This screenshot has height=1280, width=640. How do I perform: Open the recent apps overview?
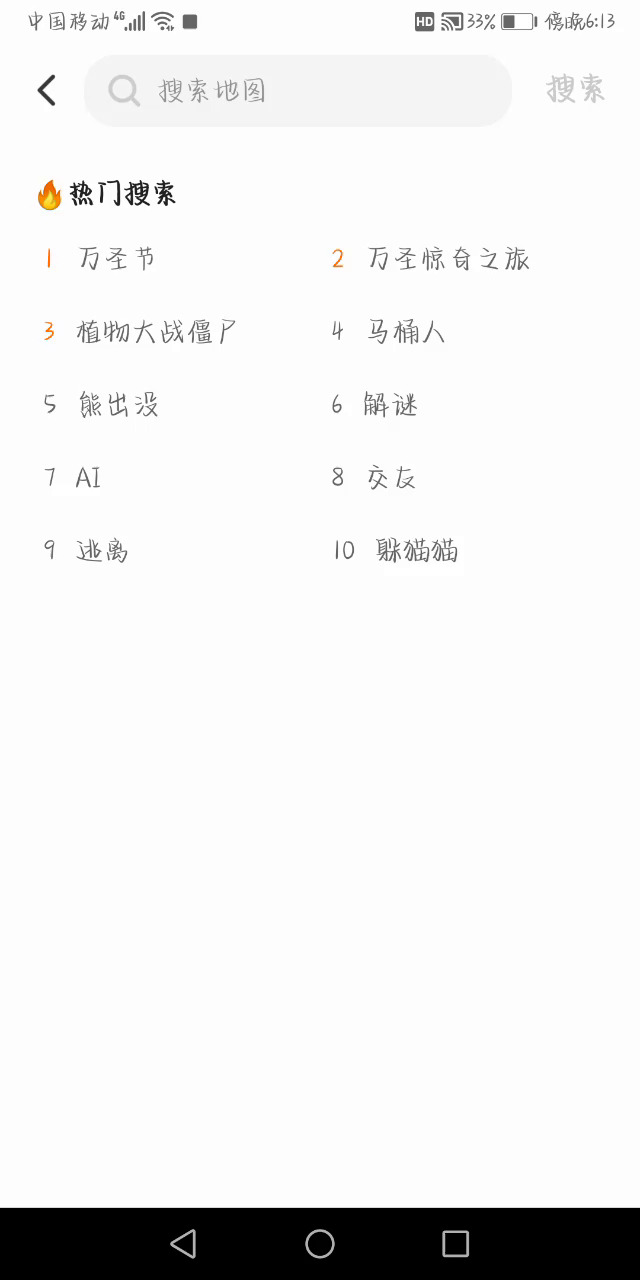click(456, 1244)
